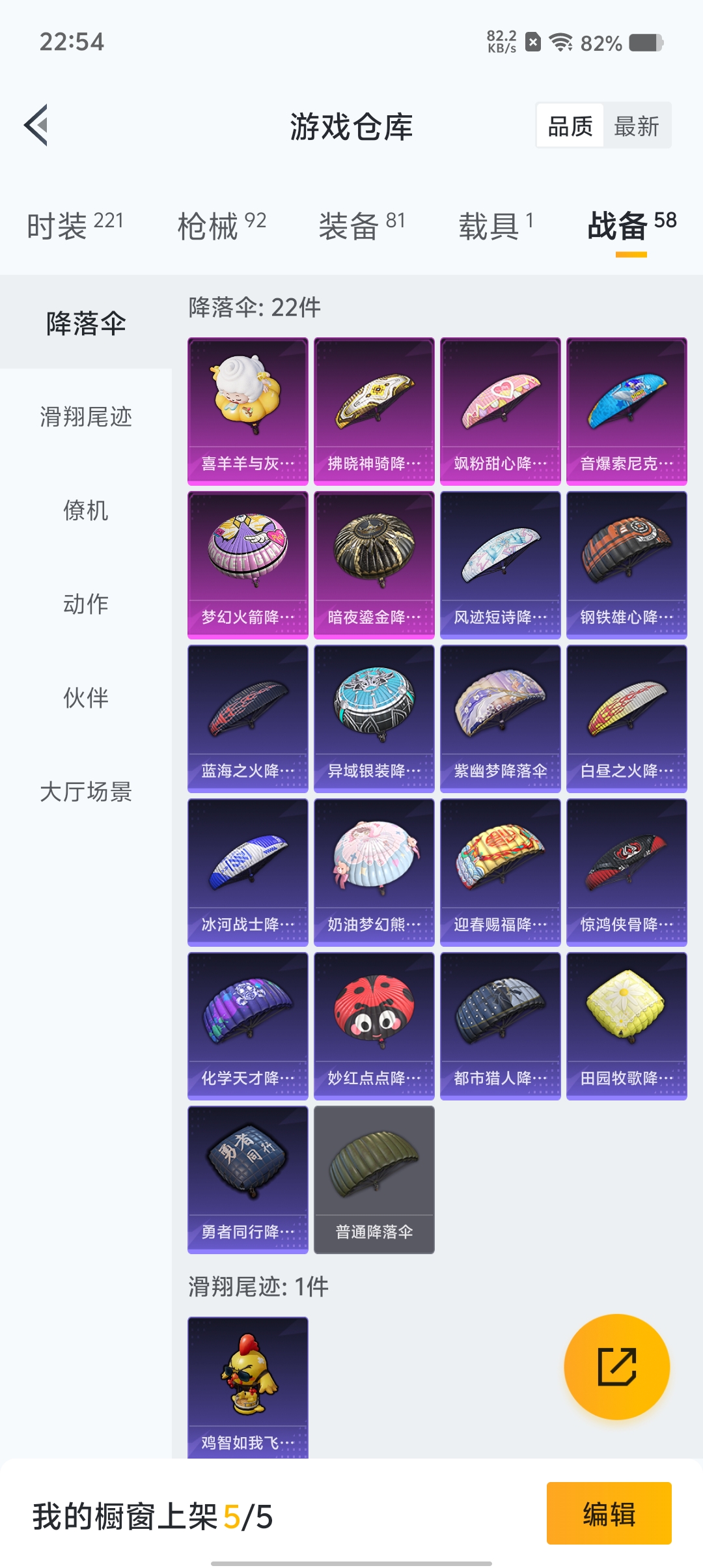The width and height of the screenshot is (703, 1568).
Task: Sort items by 品质
Action: click(x=570, y=126)
